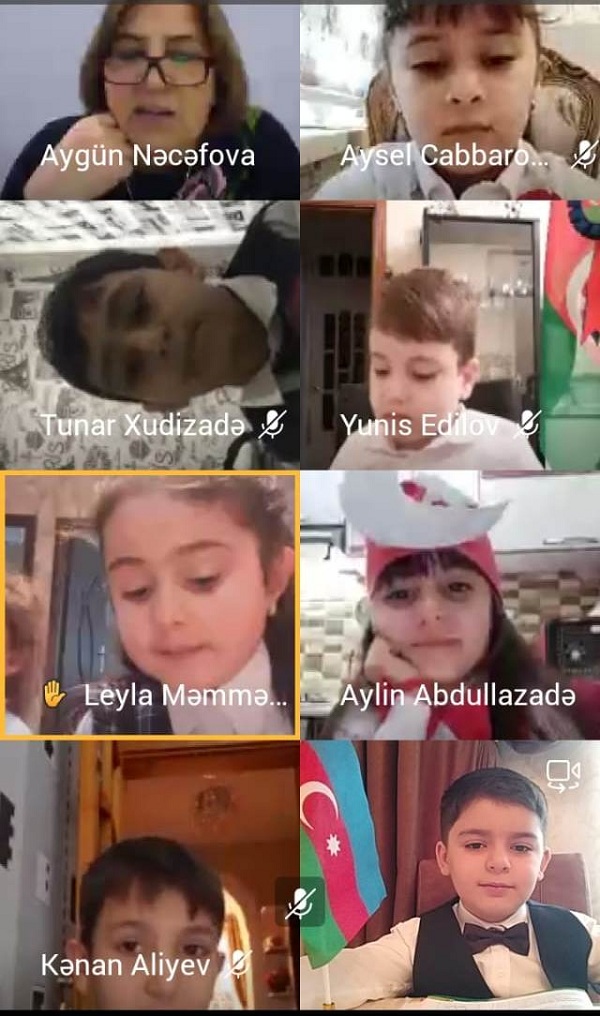
Task: Open Leyla Məmmə... tile with raised hand
Action: click(x=150, y=605)
